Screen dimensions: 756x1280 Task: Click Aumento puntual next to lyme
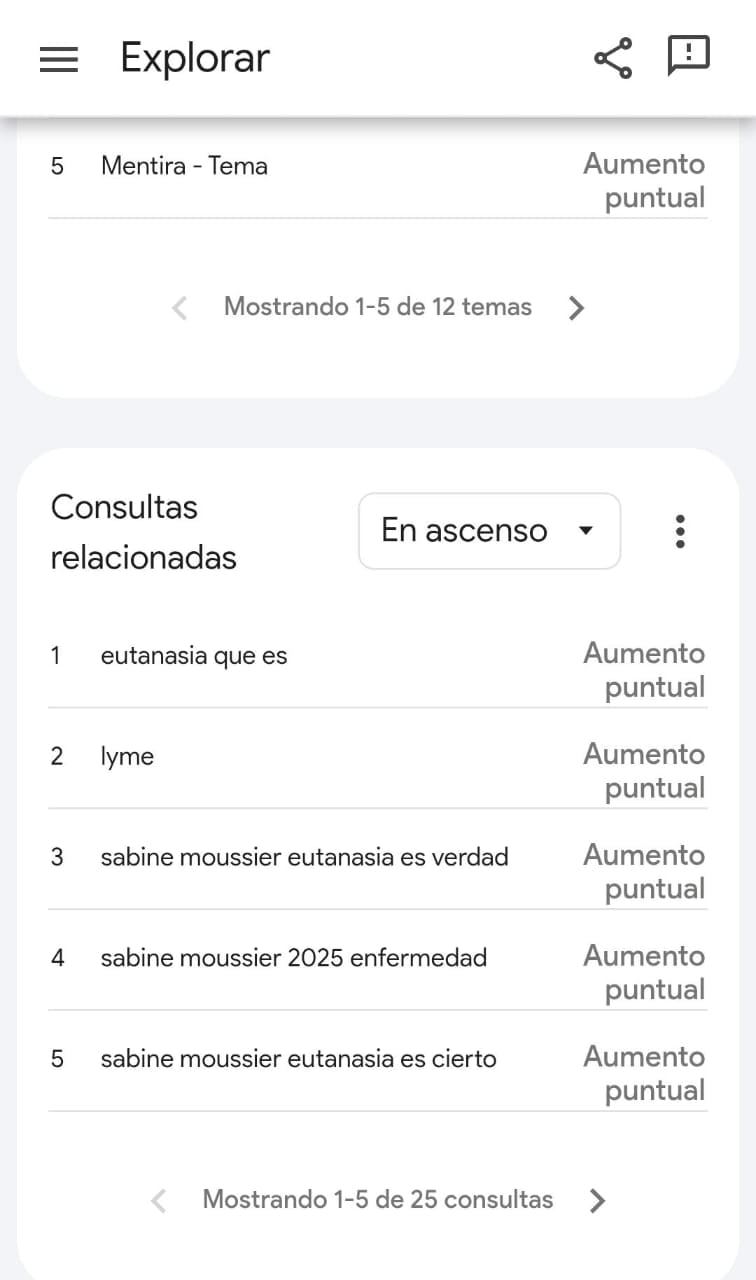pyautogui.click(x=644, y=770)
